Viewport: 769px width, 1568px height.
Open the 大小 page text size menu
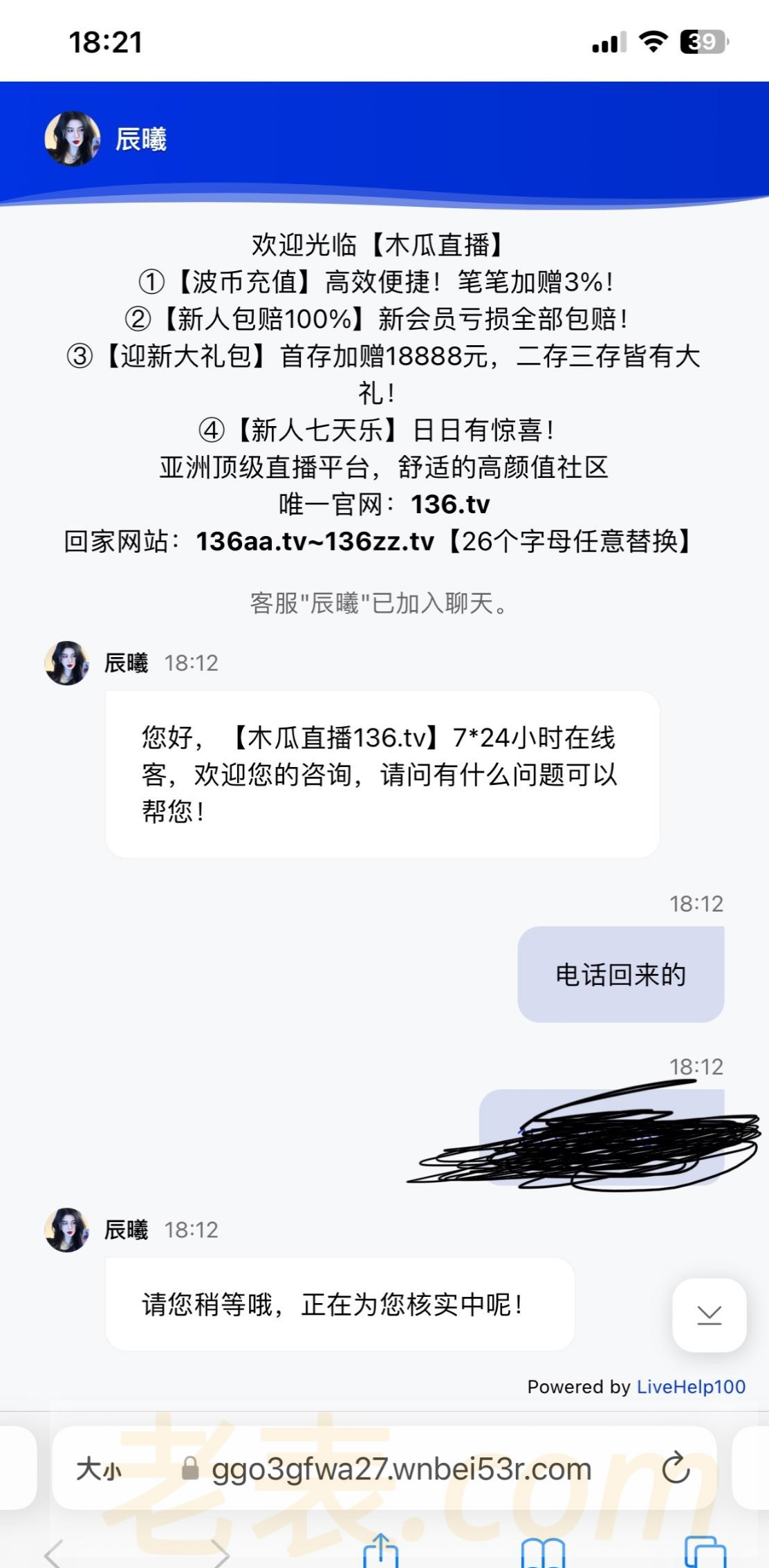click(x=98, y=1468)
